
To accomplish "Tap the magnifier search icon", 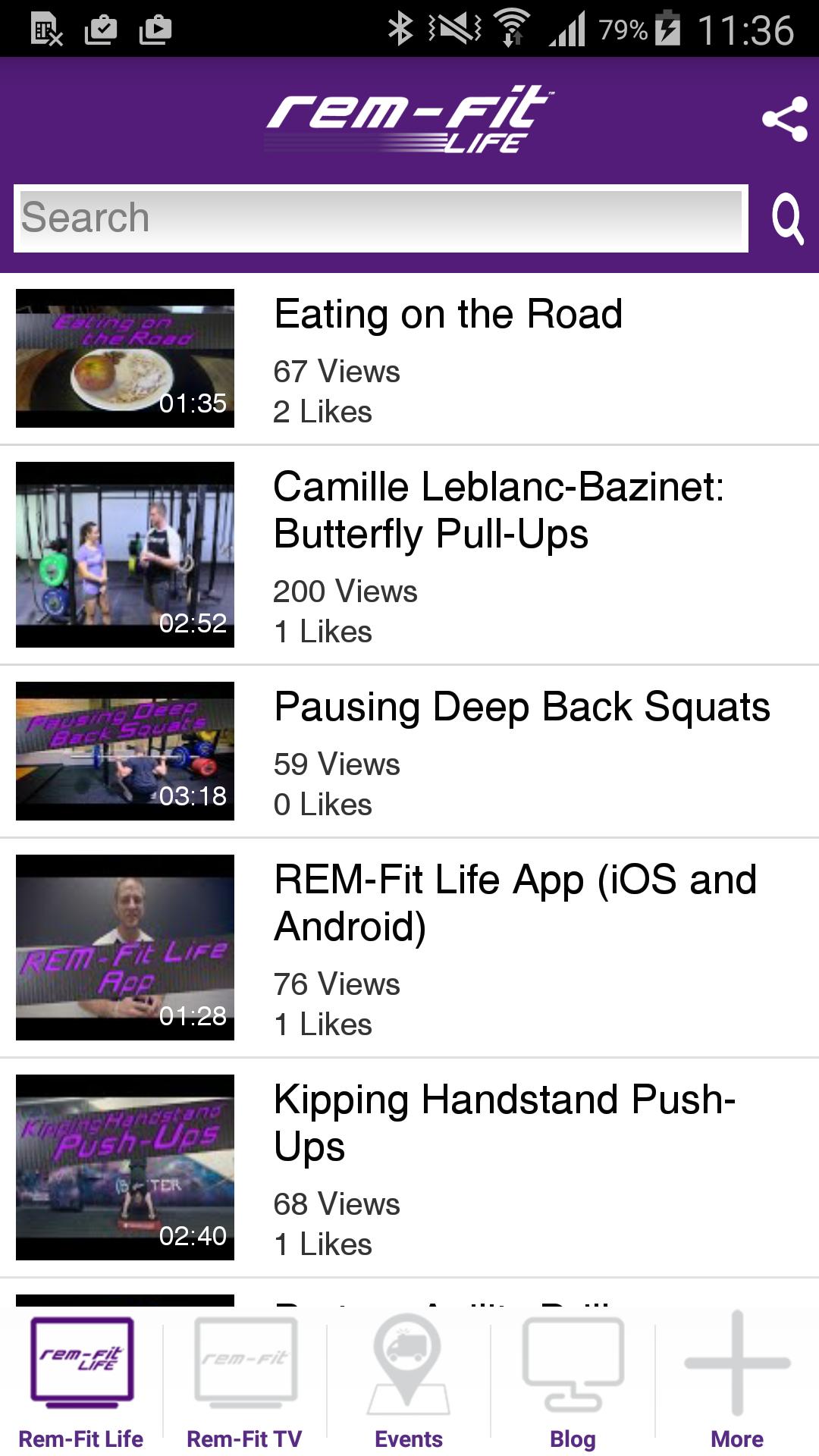I will pyautogui.click(x=787, y=219).
